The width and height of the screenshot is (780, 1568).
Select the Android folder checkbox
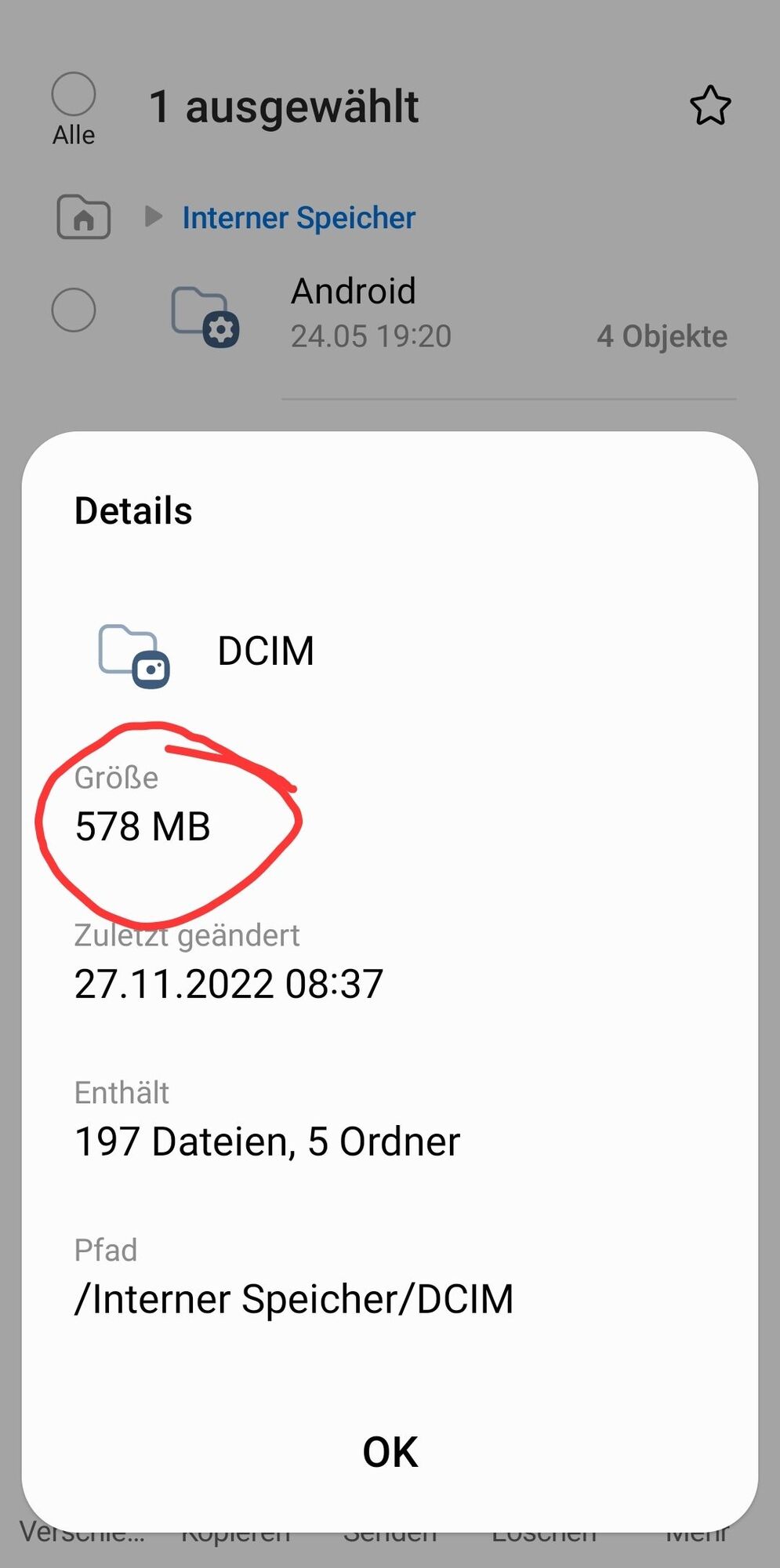click(x=74, y=310)
